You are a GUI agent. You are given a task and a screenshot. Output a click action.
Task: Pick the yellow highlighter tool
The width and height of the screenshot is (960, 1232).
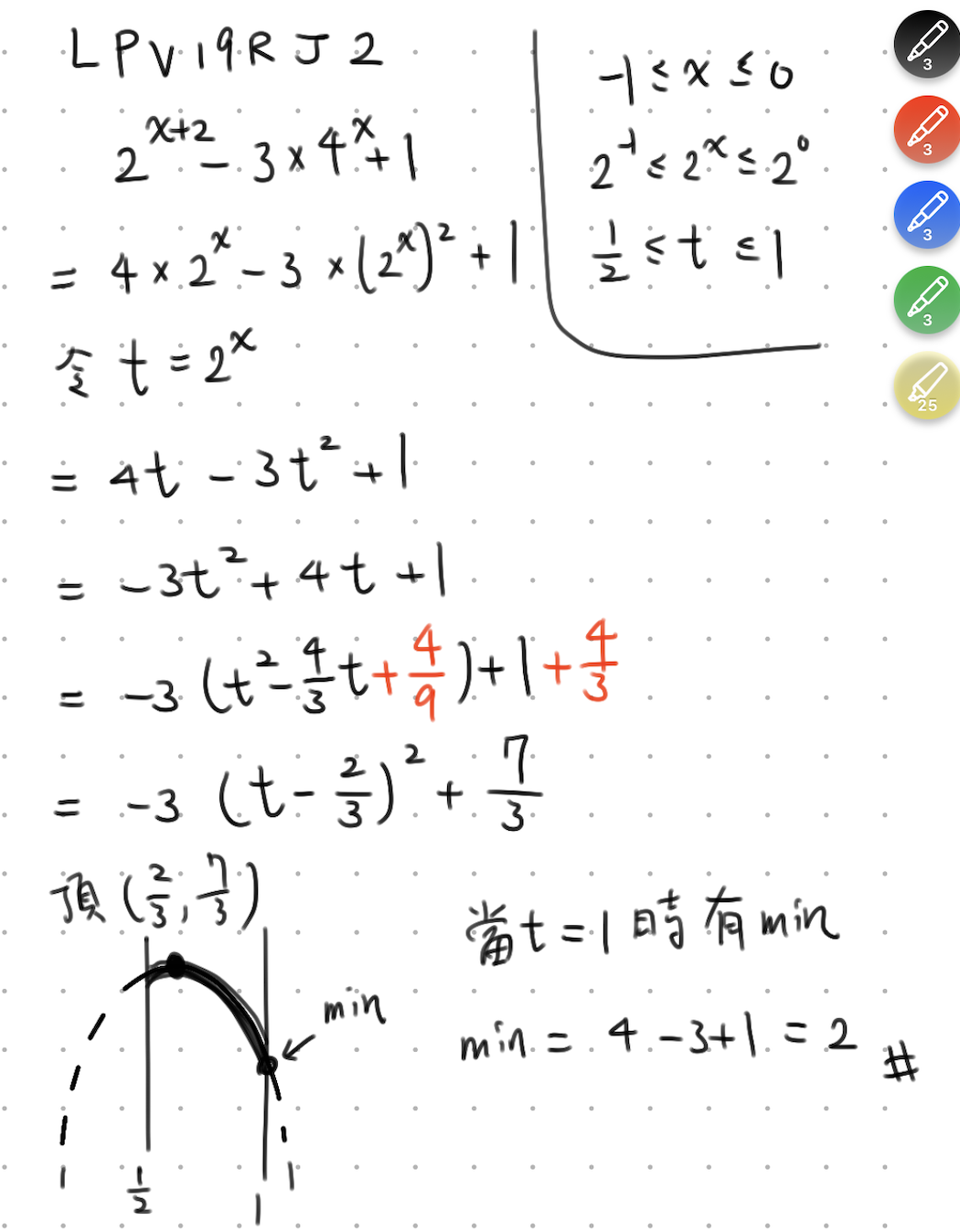coord(927,386)
